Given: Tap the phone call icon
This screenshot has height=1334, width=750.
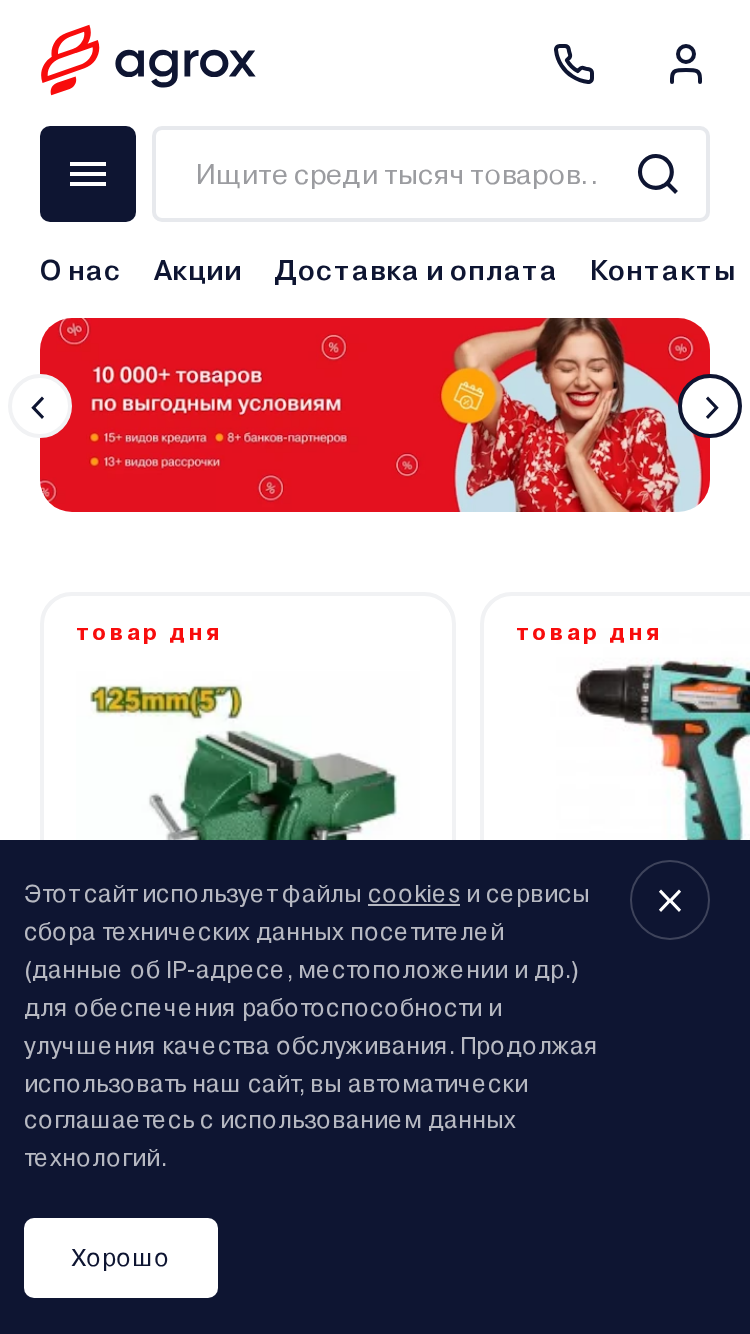Looking at the screenshot, I should point(574,64).
